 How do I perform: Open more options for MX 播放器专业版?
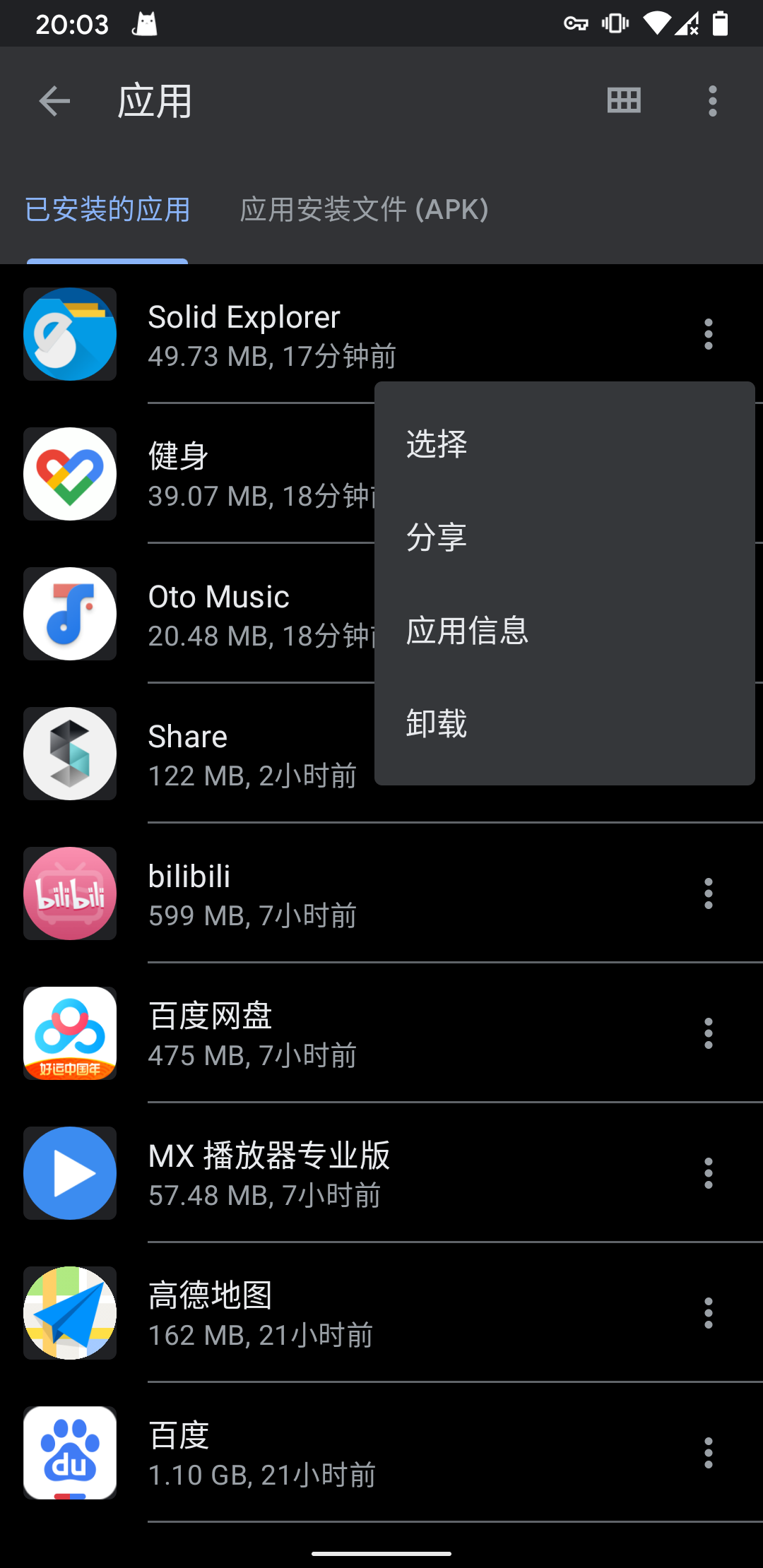click(x=708, y=1173)
